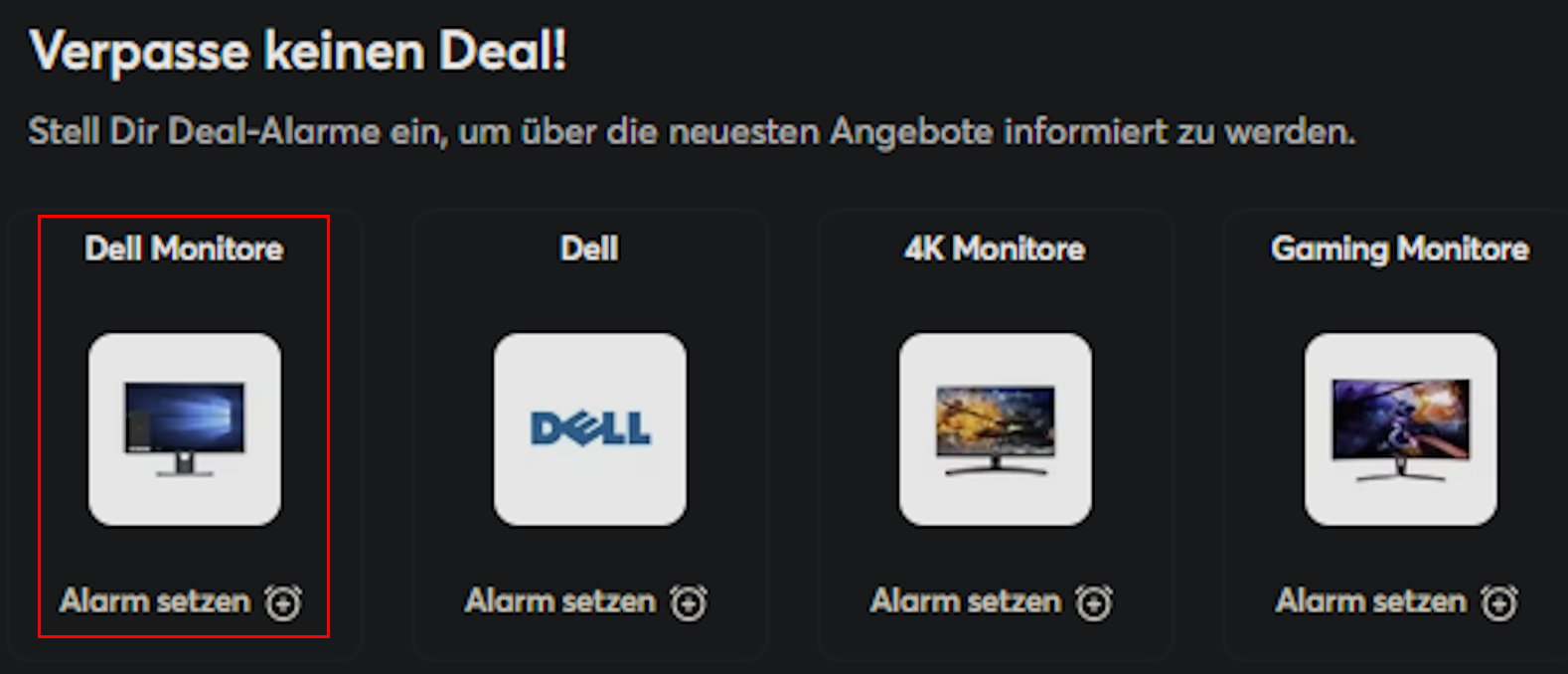Viewport: 1568px width, 674px height.
Task: Open the Dell logo tile
Action: (x=590, y=429)
